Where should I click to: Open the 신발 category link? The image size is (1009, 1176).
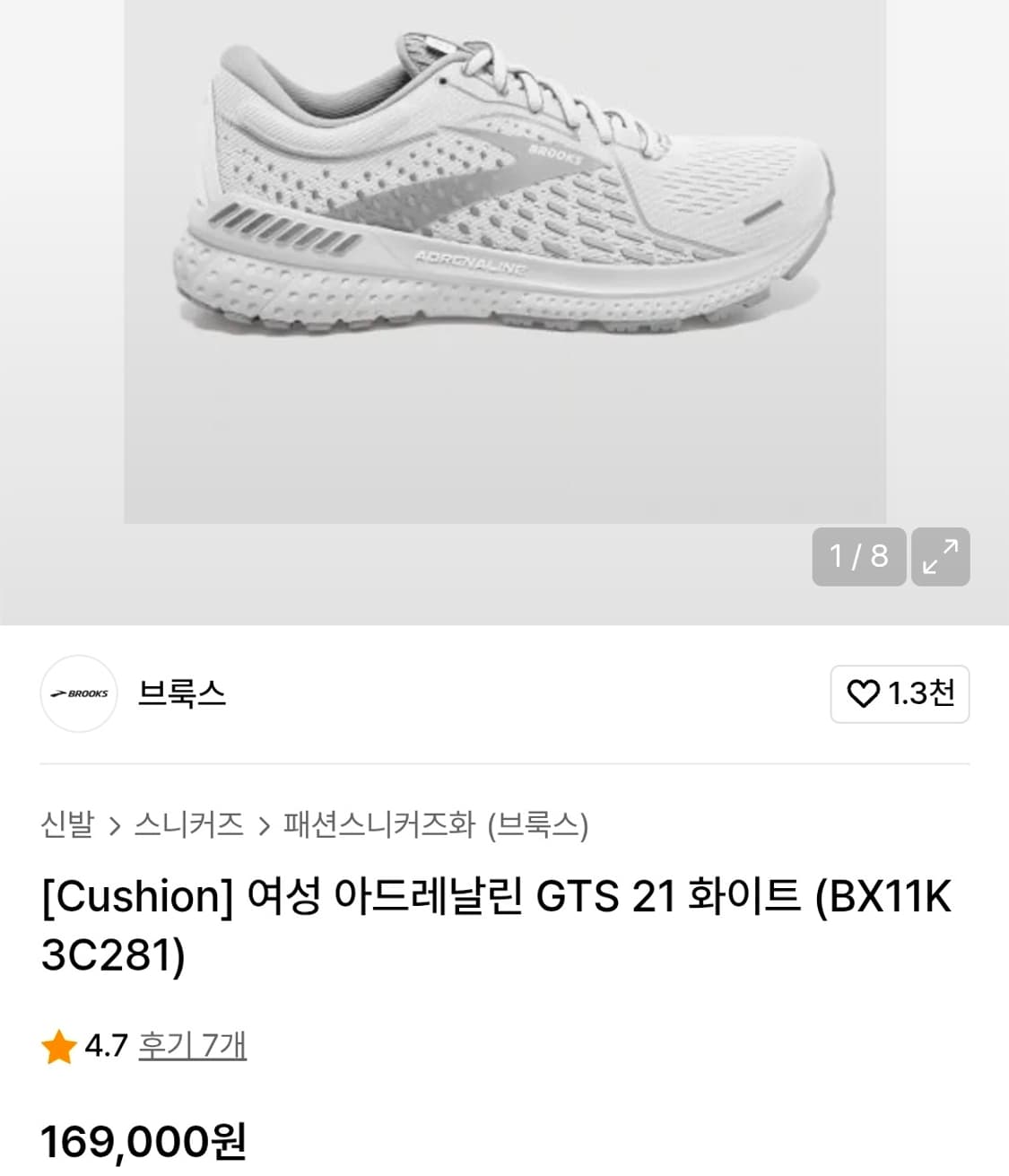point(69,826)
